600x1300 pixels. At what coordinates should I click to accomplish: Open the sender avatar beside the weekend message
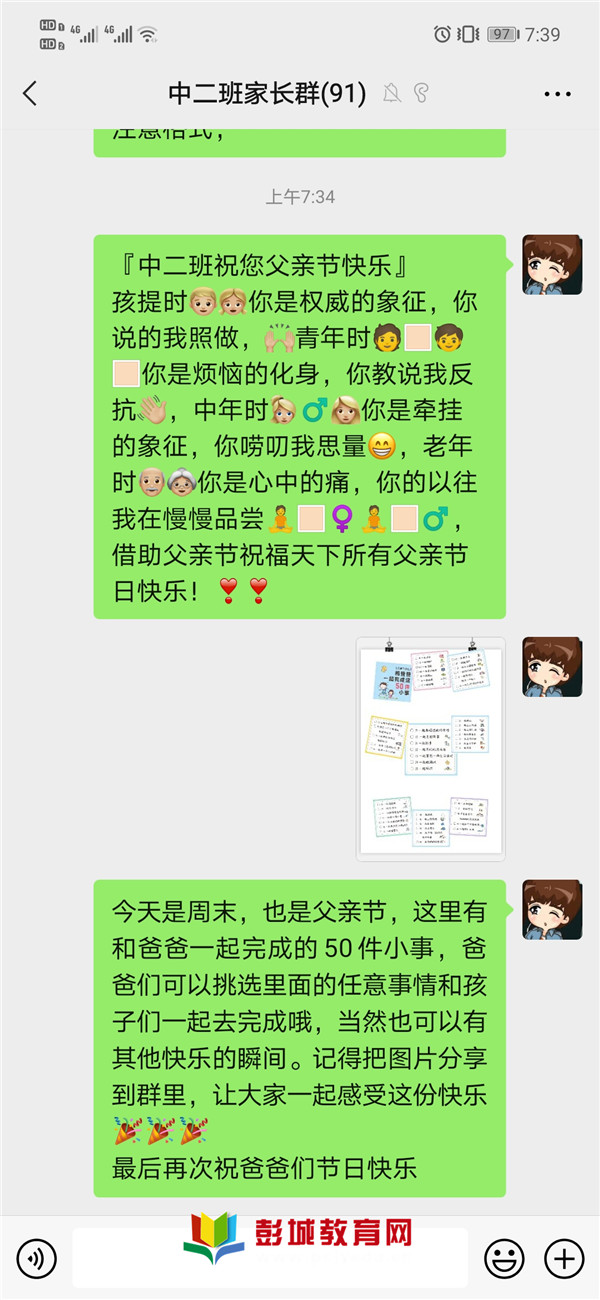tap(552, 910)
